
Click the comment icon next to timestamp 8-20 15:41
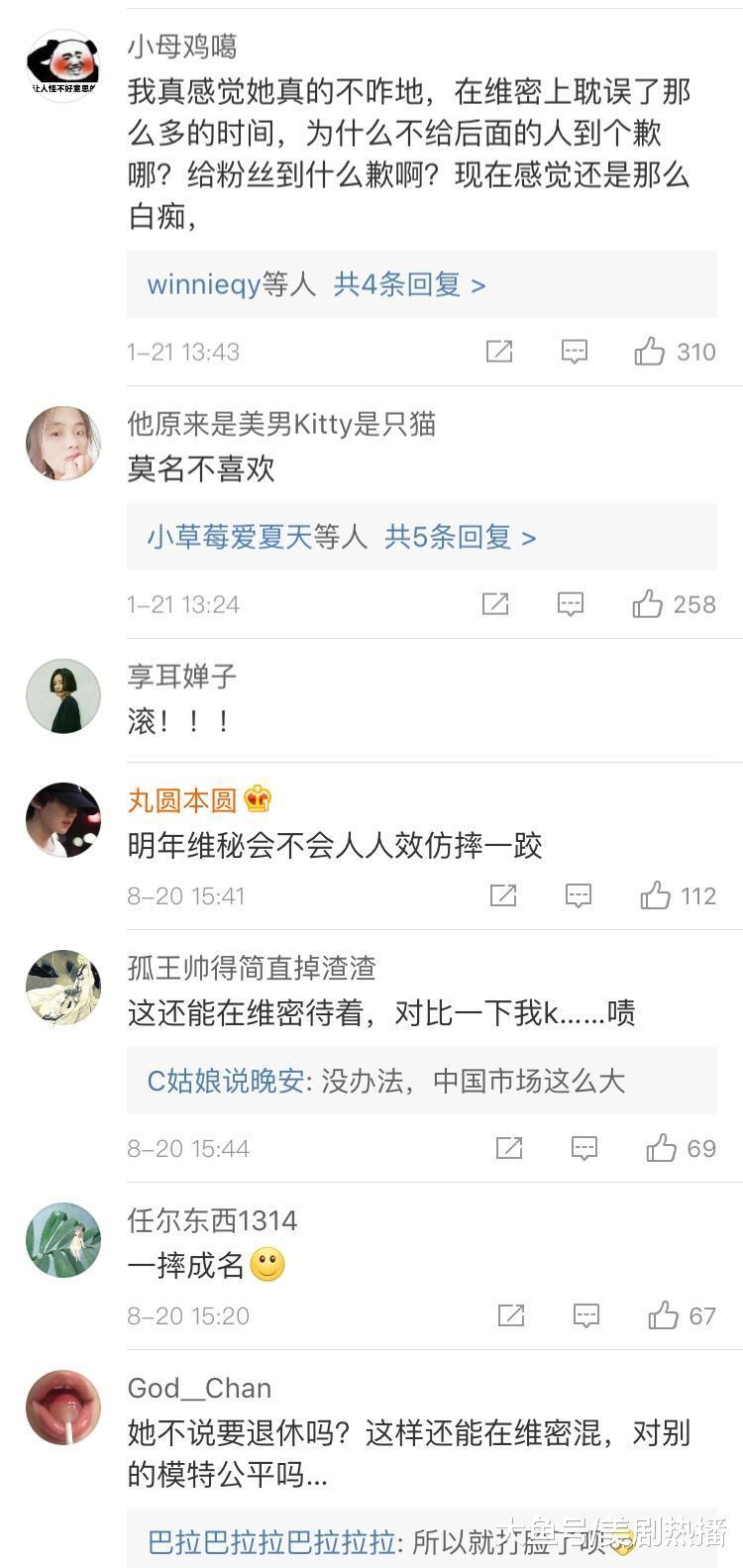(x=577, y=895)
